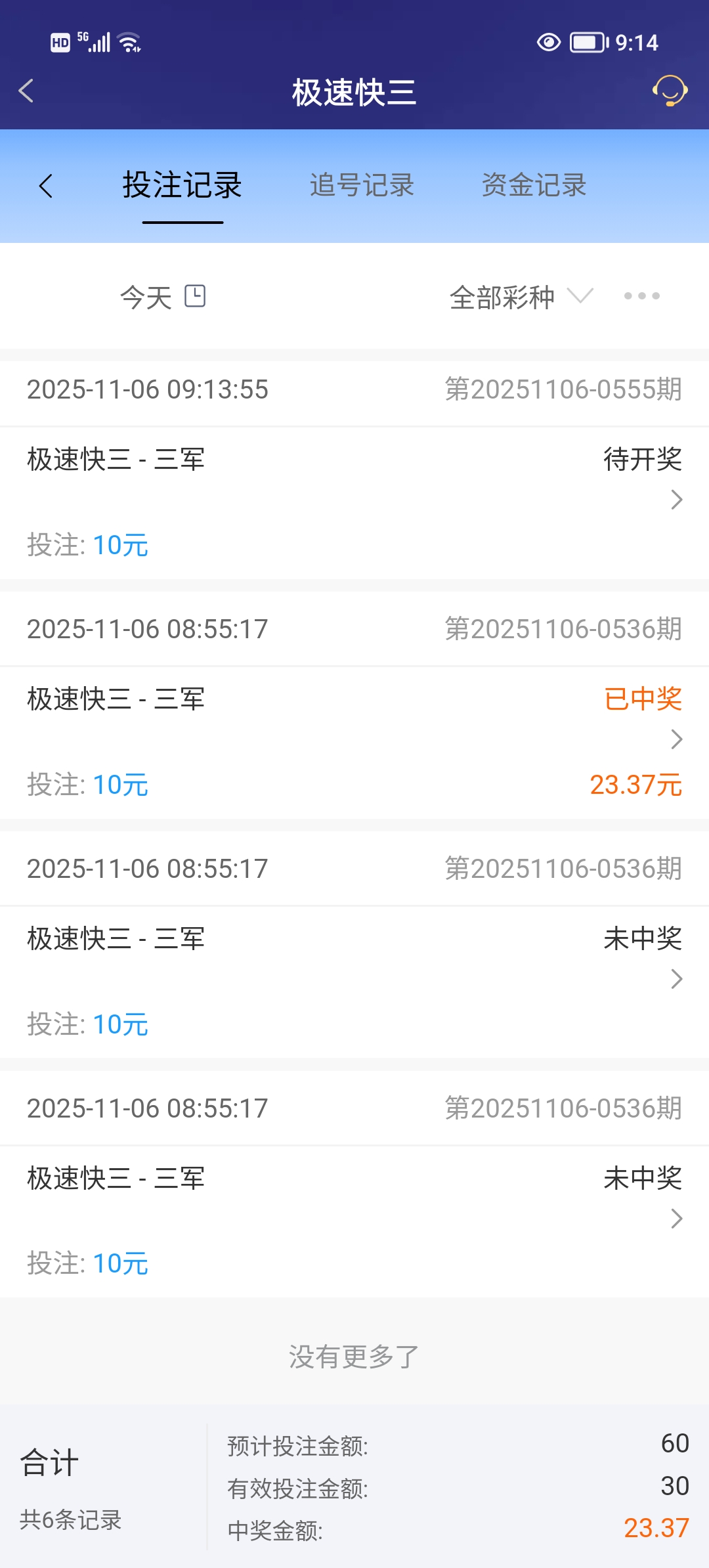The height and width of the screenshot is (1568, 709).
Task: Tap the 已中奖 orange status label
Action: click(x=642, y=699)
